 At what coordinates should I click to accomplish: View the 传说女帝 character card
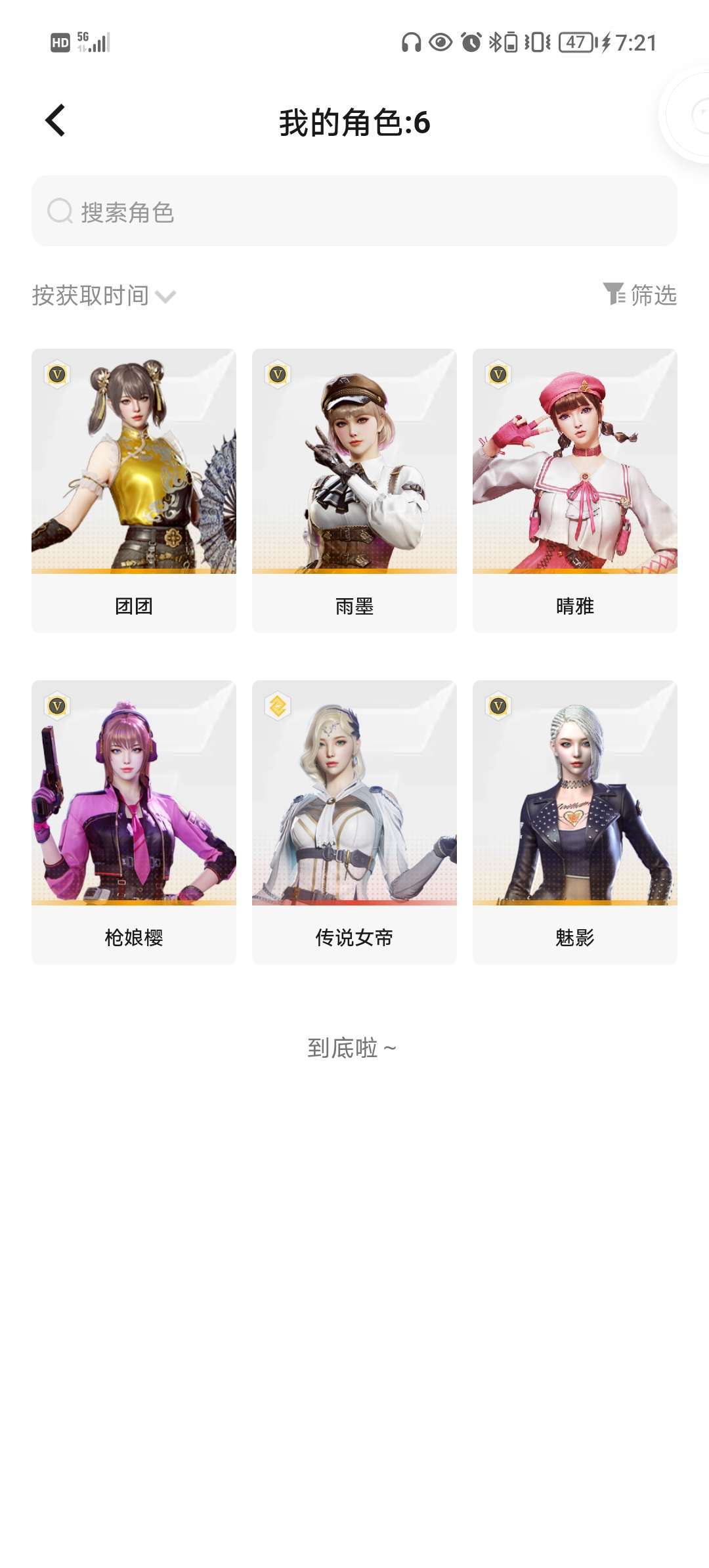pos(354,821)
